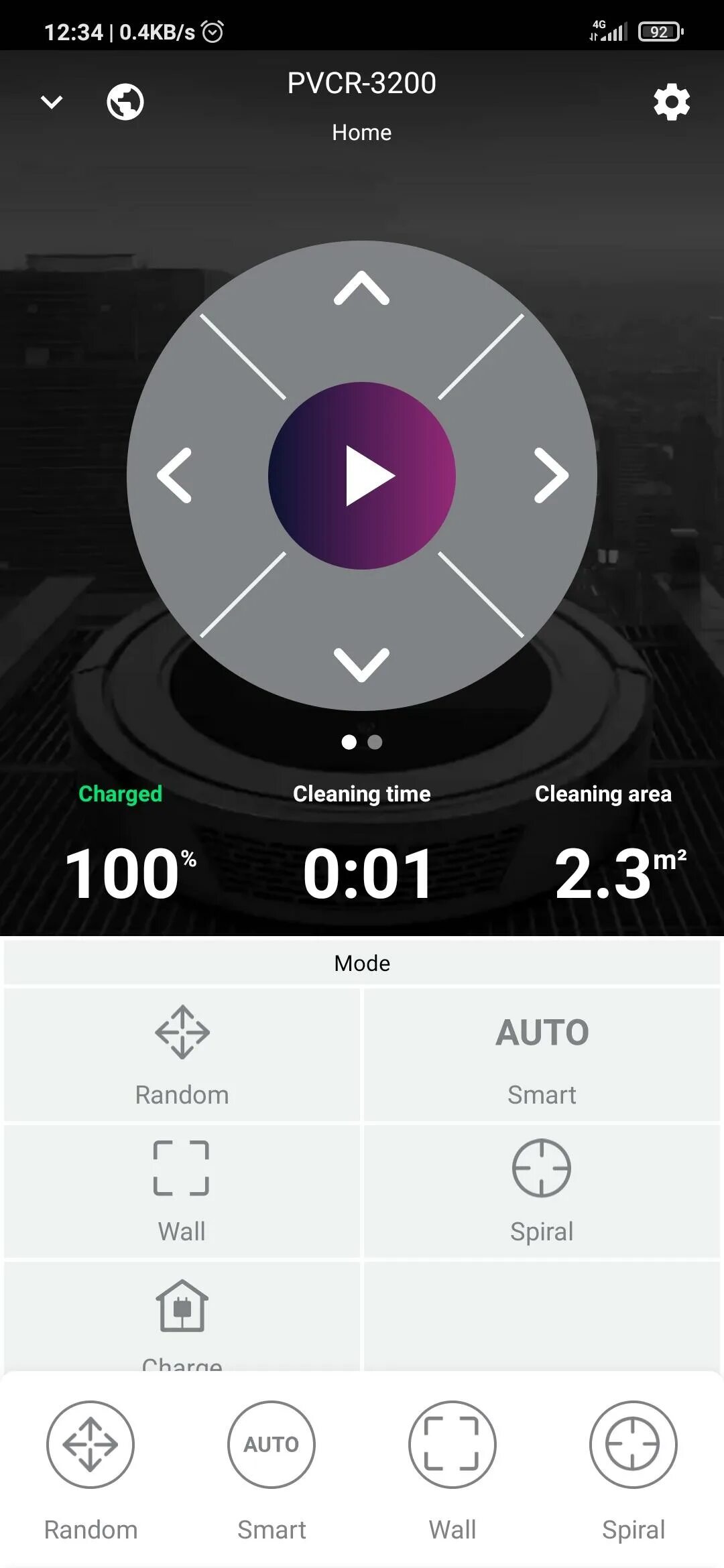Select the Spiral tile in the Mode grid
This screenshot has height=1568, width=724.
point(542,1191)
